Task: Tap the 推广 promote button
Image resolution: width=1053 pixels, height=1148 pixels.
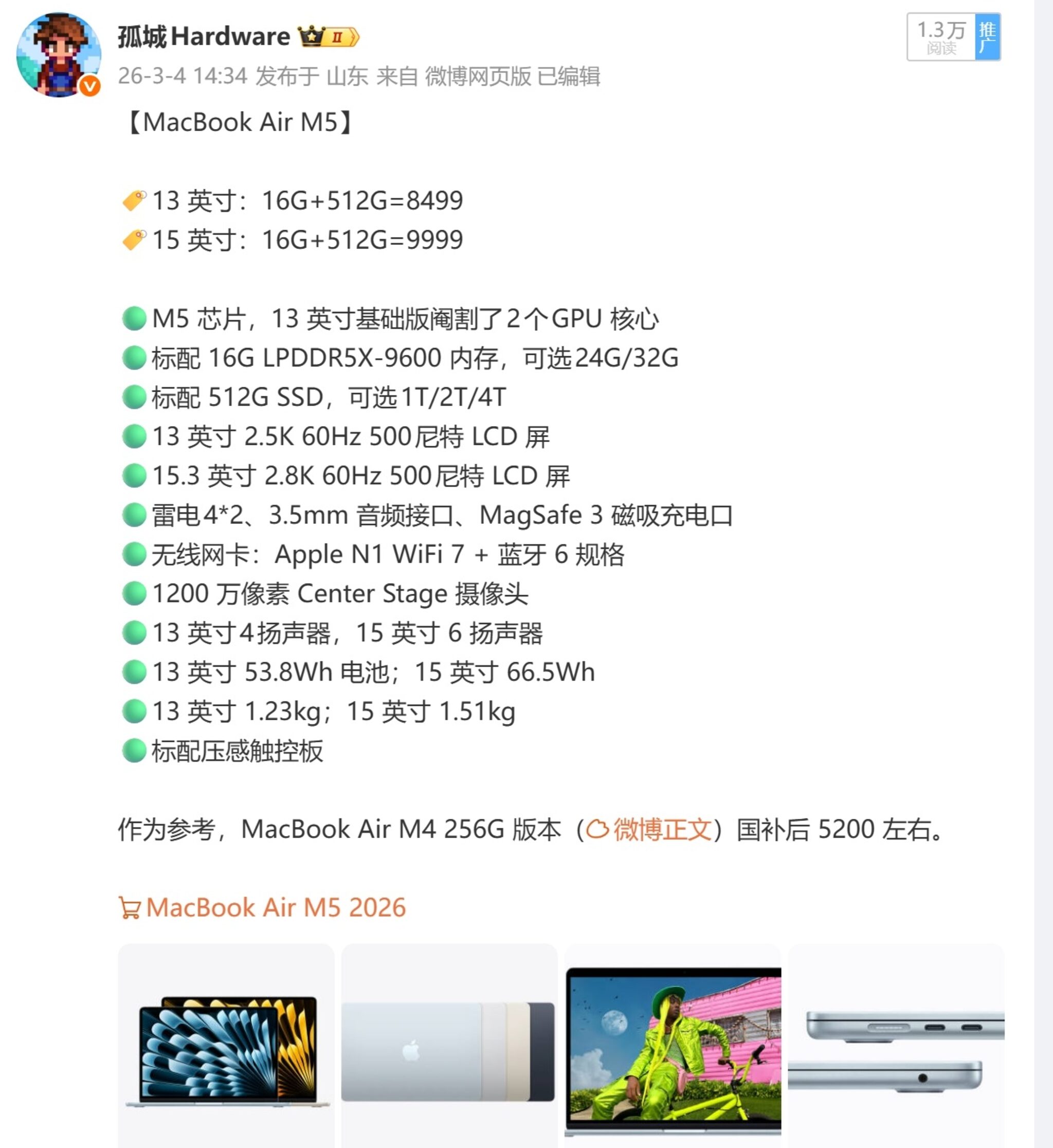Action: point(987,37)
